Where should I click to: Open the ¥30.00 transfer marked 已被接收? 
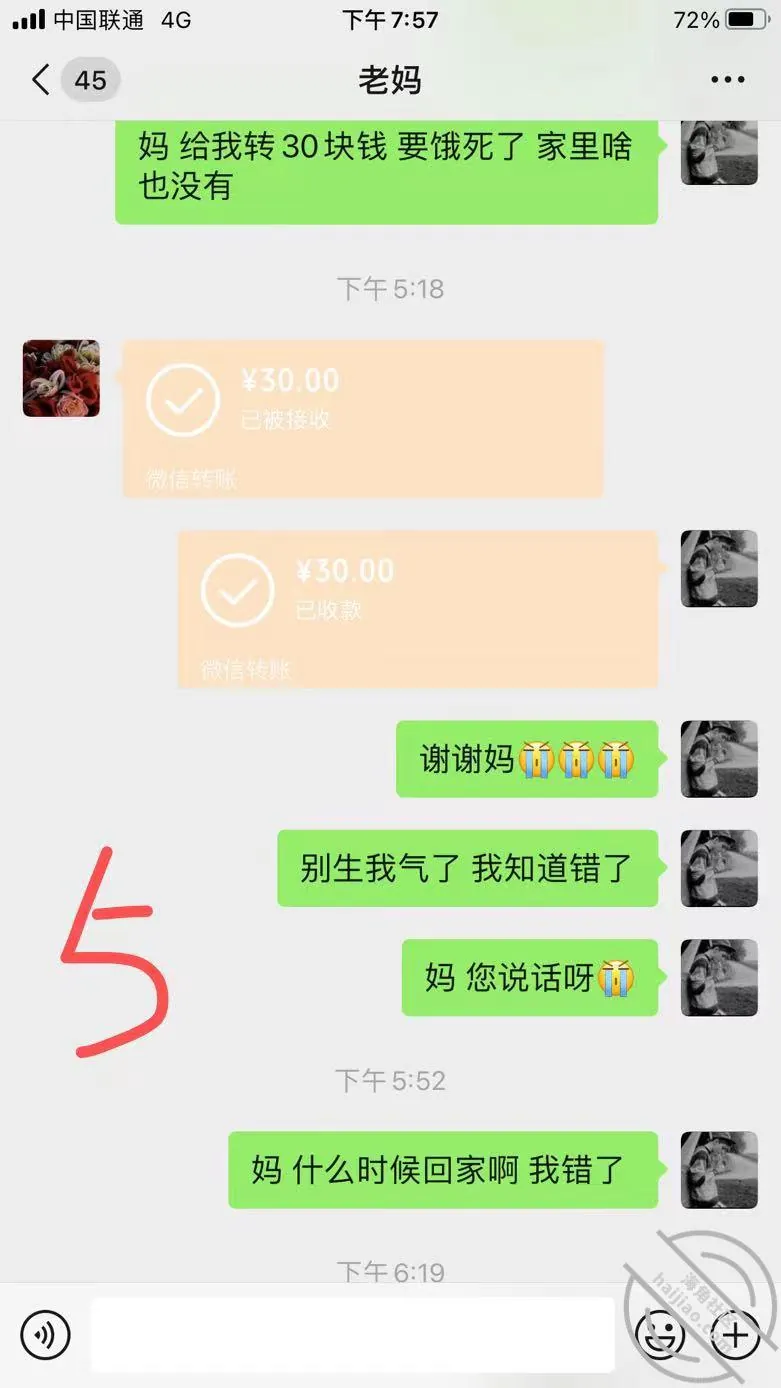tap(363, 419)
